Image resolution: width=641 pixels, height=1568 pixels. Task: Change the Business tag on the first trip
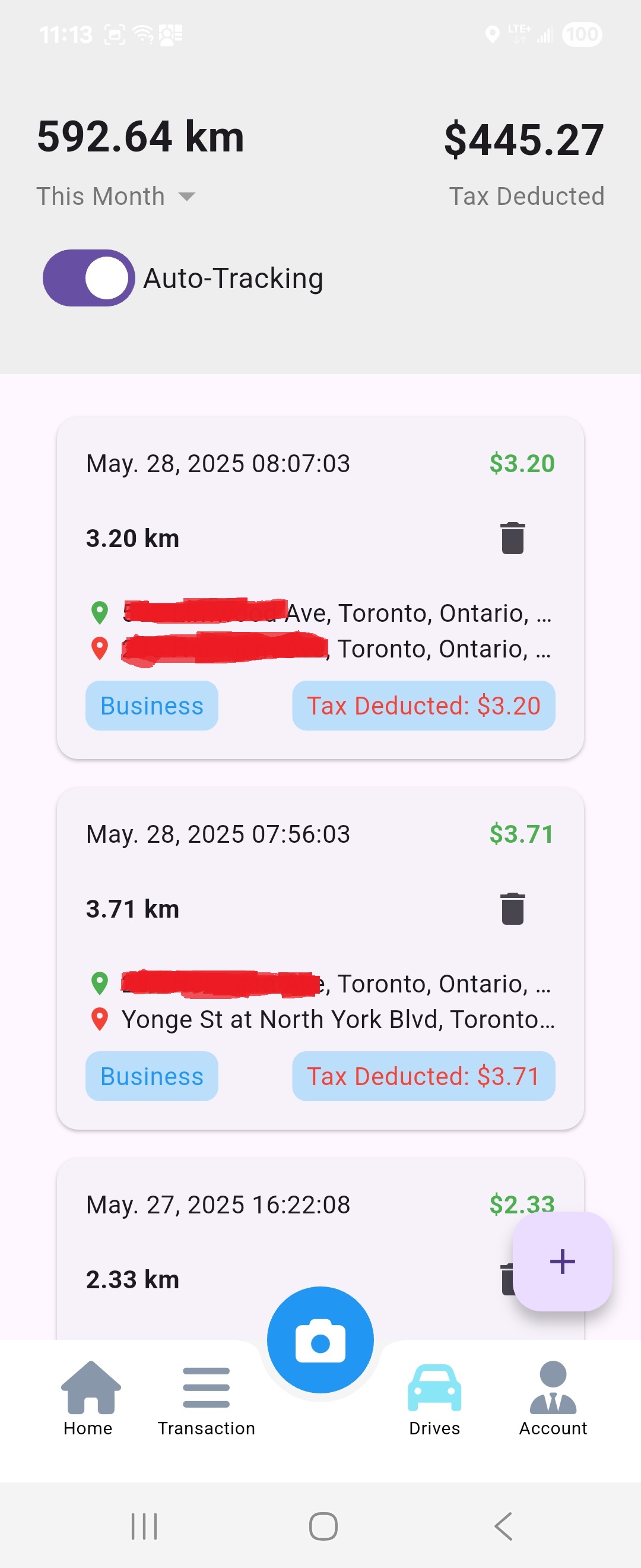click(151, 706)
